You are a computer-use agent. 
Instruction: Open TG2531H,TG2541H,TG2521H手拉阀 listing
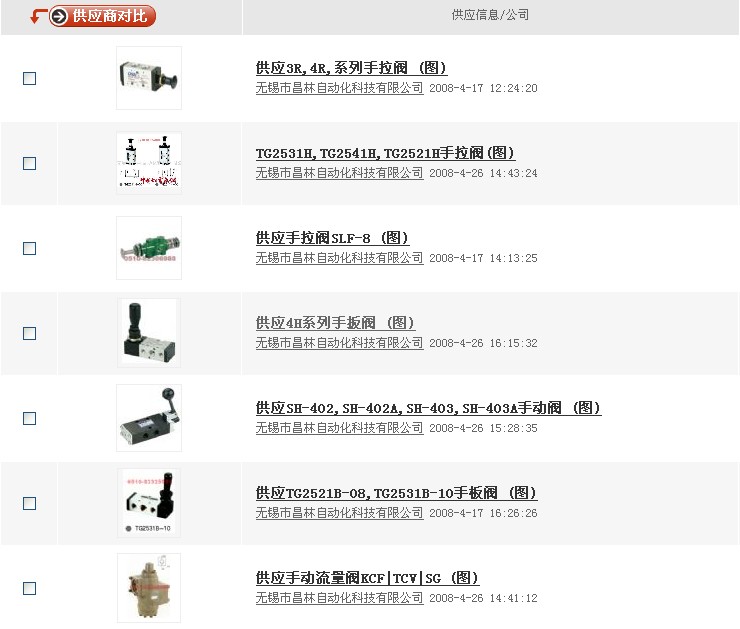385,153
